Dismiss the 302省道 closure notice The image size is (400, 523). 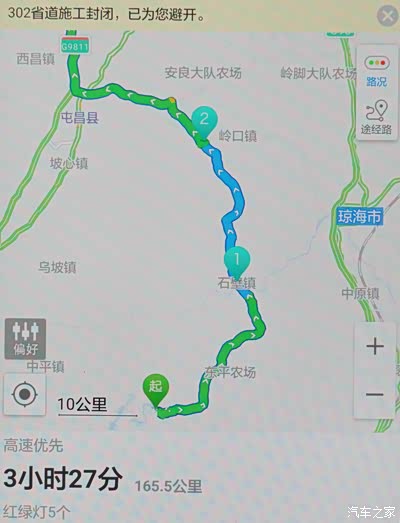coord(387,16)
